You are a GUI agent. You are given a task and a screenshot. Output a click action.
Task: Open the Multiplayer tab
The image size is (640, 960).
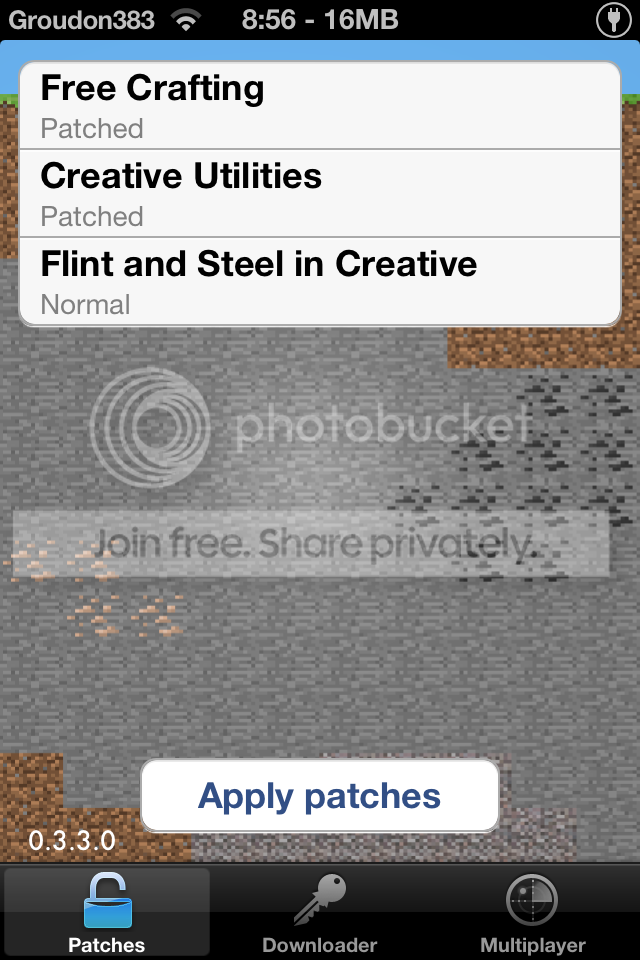click(x=532, y=914)
